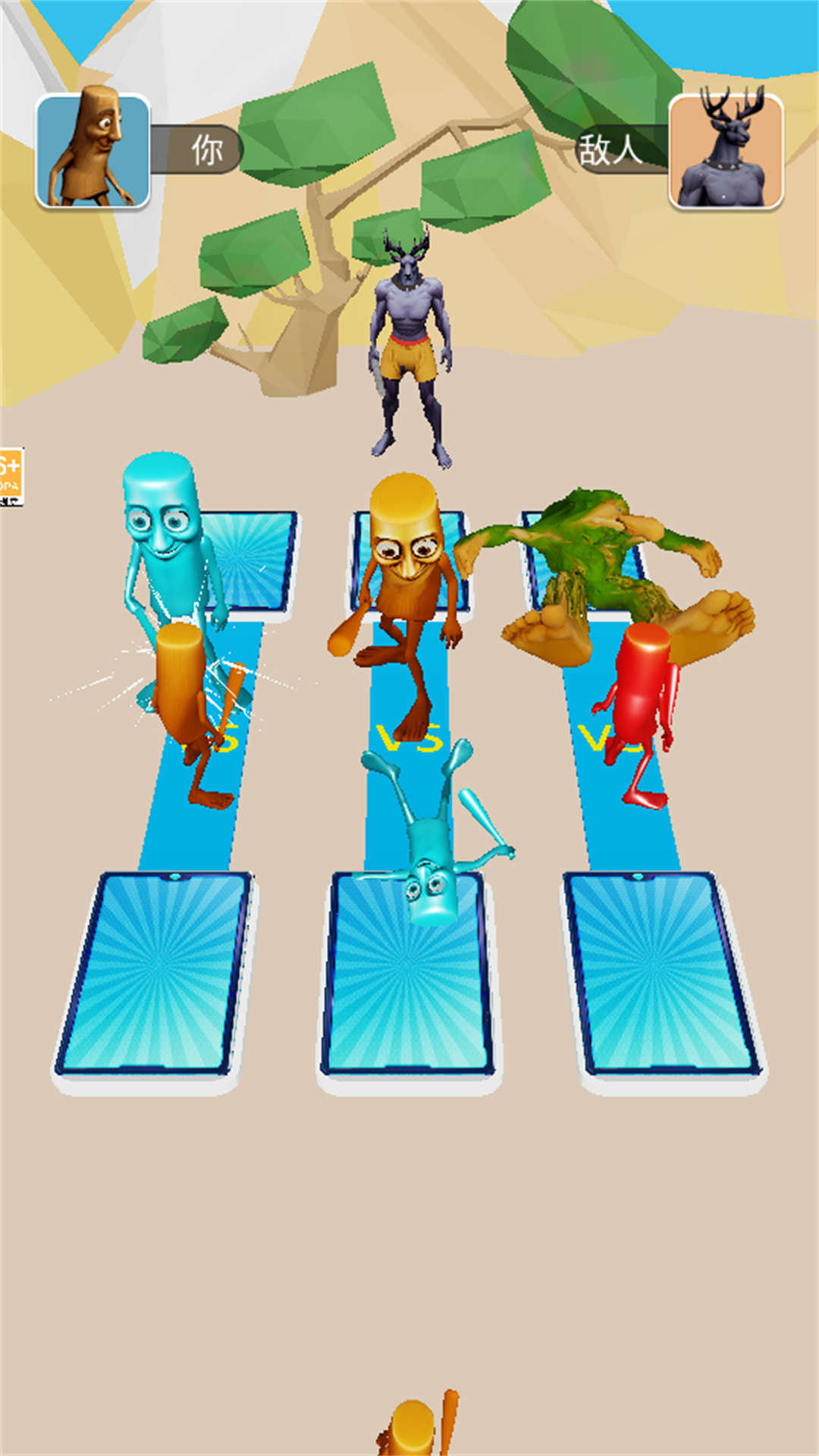
Task: Select the middle blue lane pad
Action: (408, 986)
